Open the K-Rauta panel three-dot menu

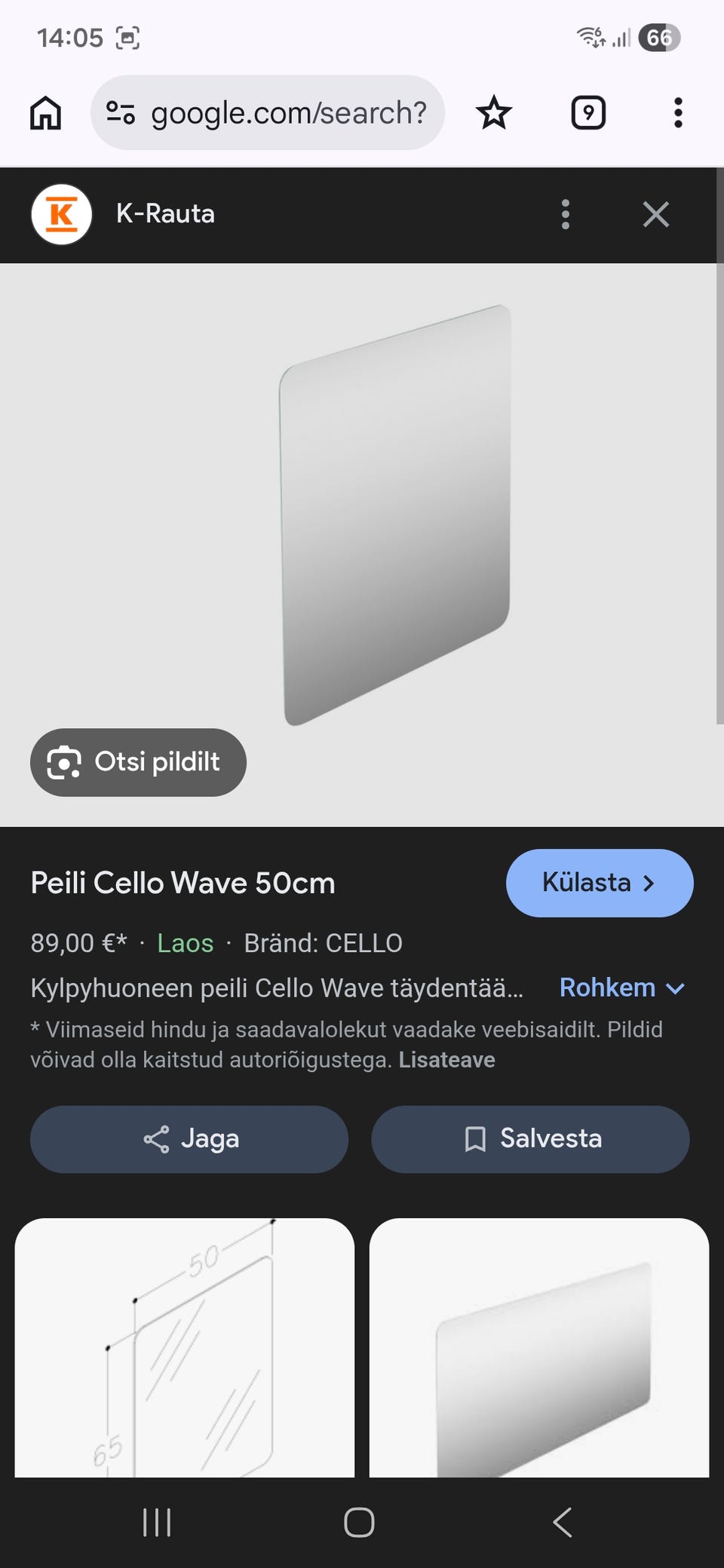pos(565,214)
